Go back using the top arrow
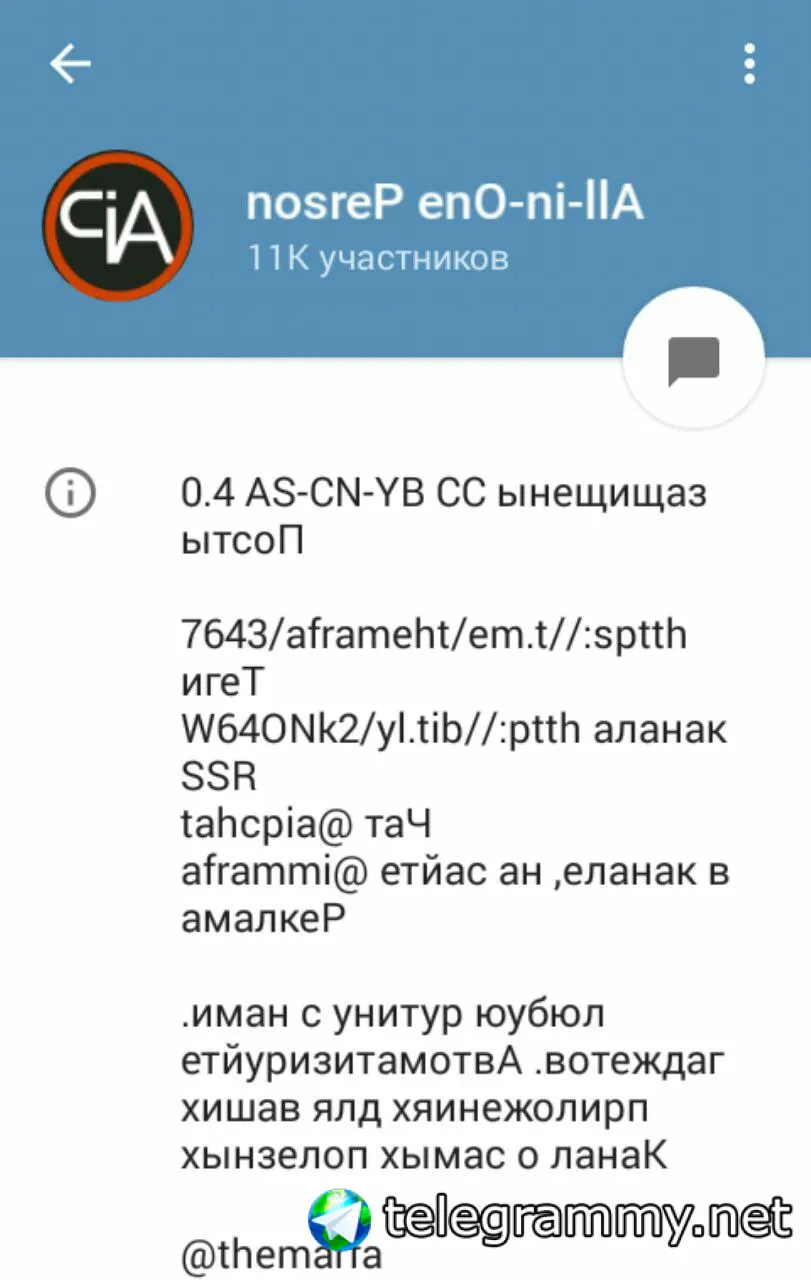This screenshot has width=811, height=1280. [70, 65]
